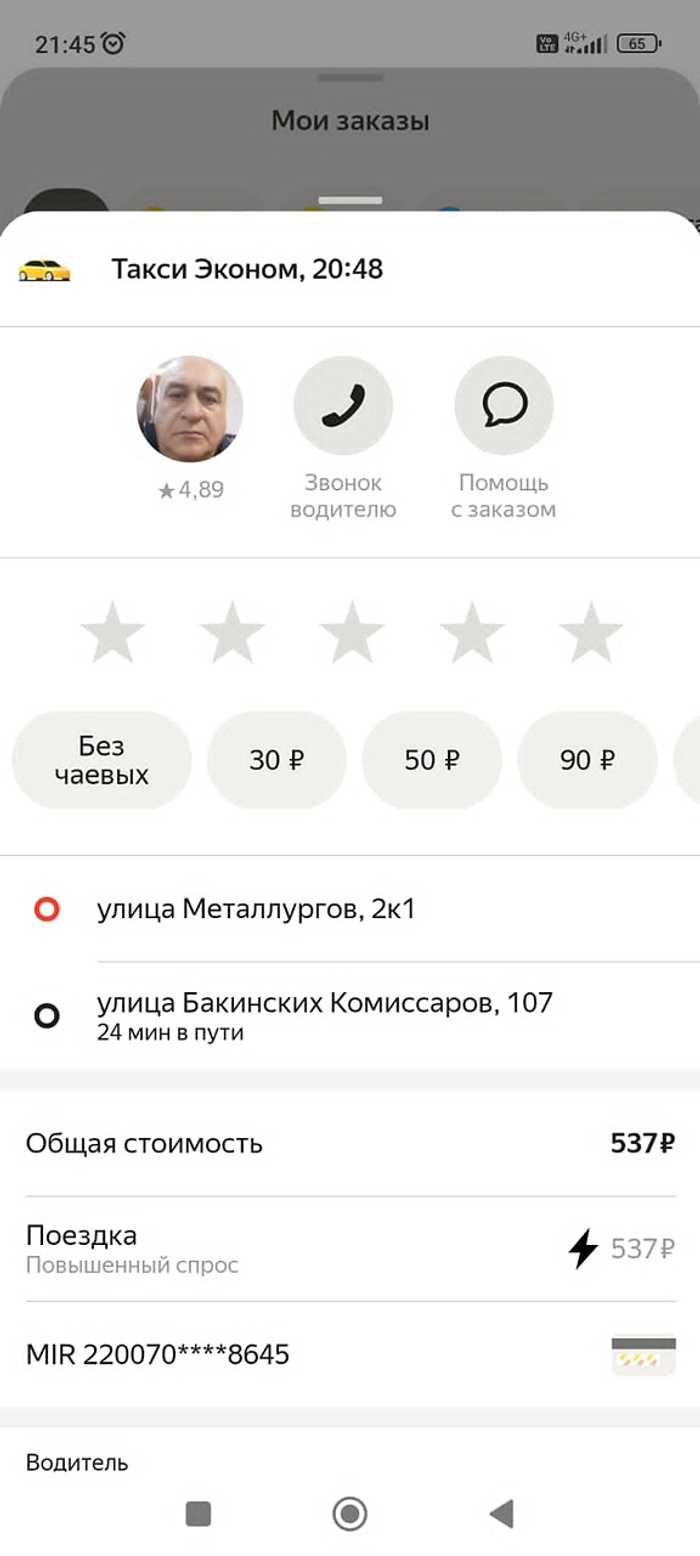
Task: Open the driver's profile photo
Action: tap(189, 409)
